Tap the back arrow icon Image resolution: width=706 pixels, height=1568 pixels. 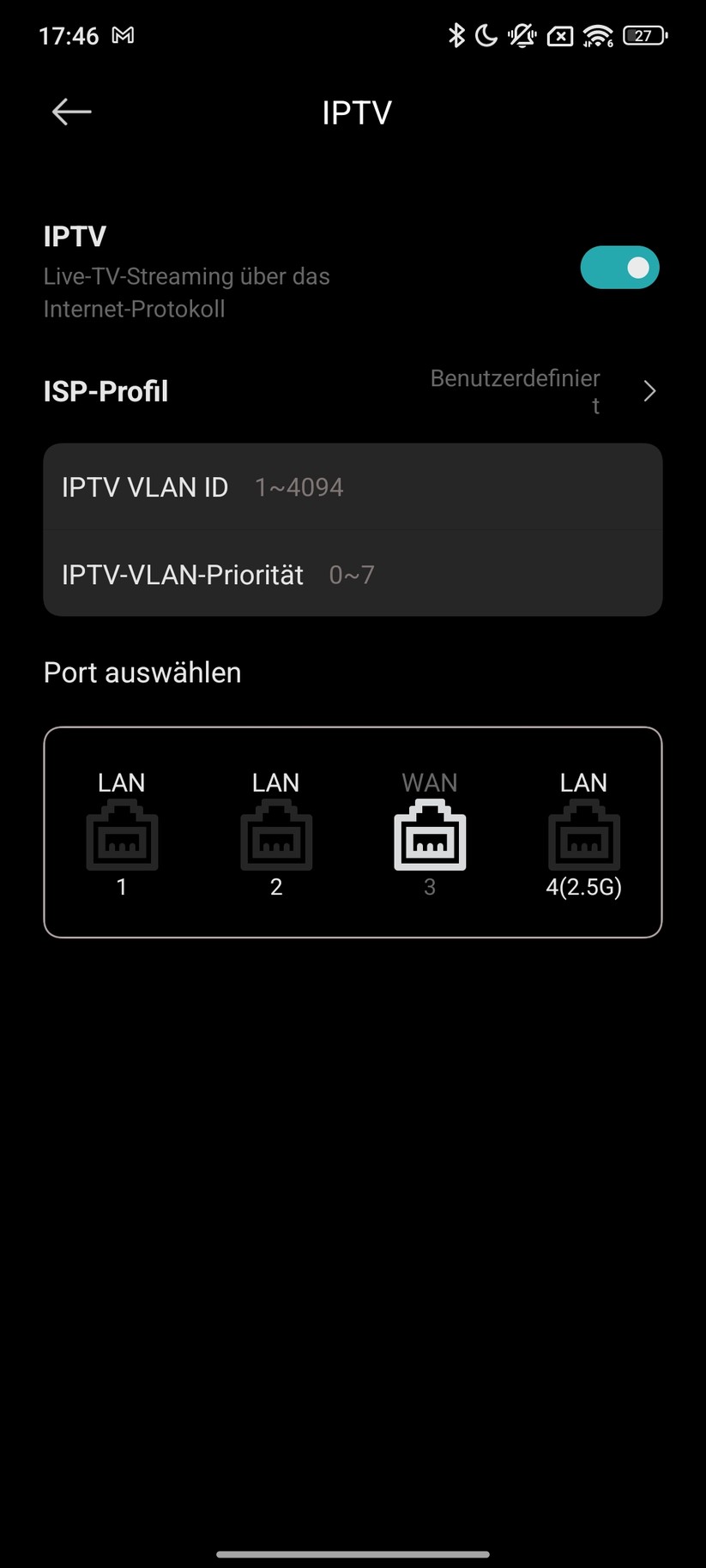(x=70, y=112)
